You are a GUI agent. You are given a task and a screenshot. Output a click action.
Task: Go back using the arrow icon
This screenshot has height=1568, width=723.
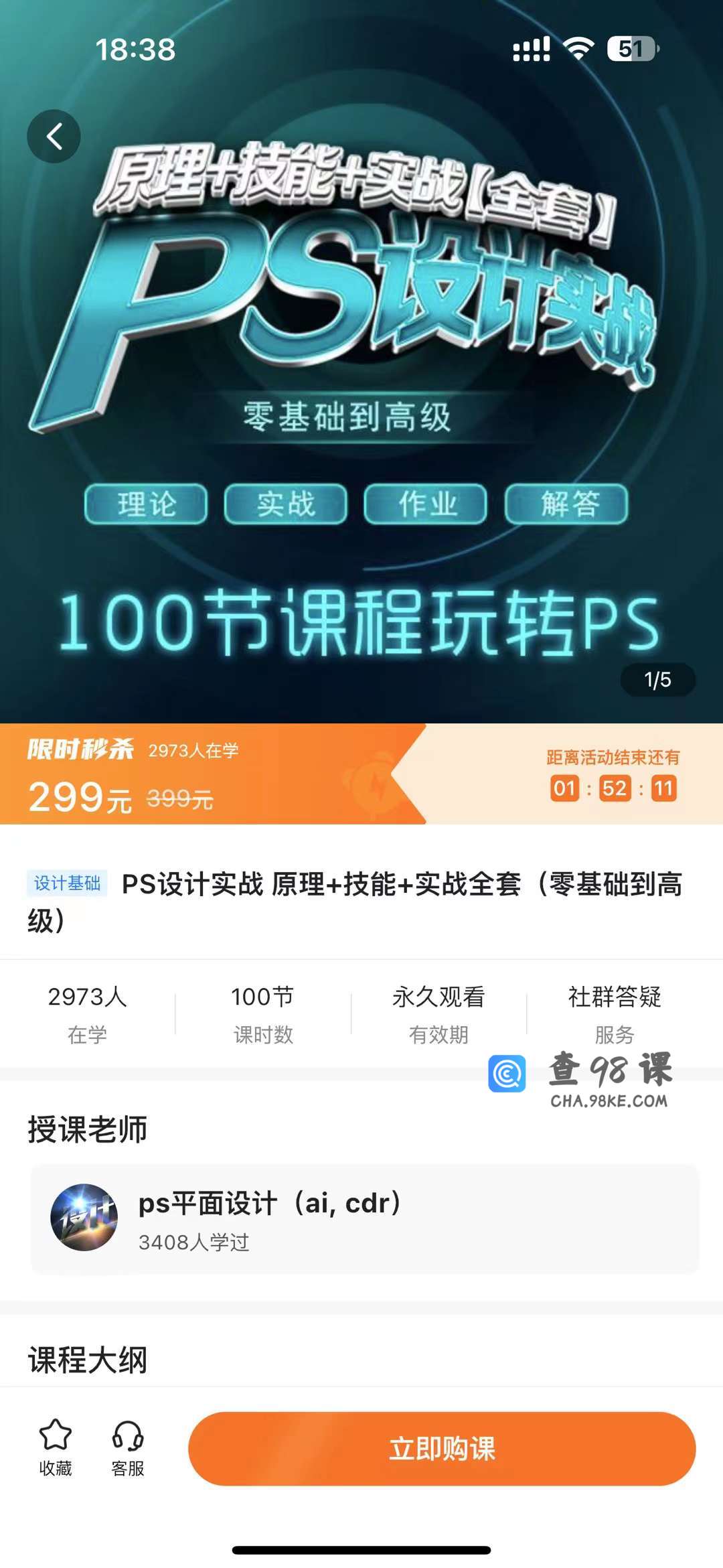54,137
